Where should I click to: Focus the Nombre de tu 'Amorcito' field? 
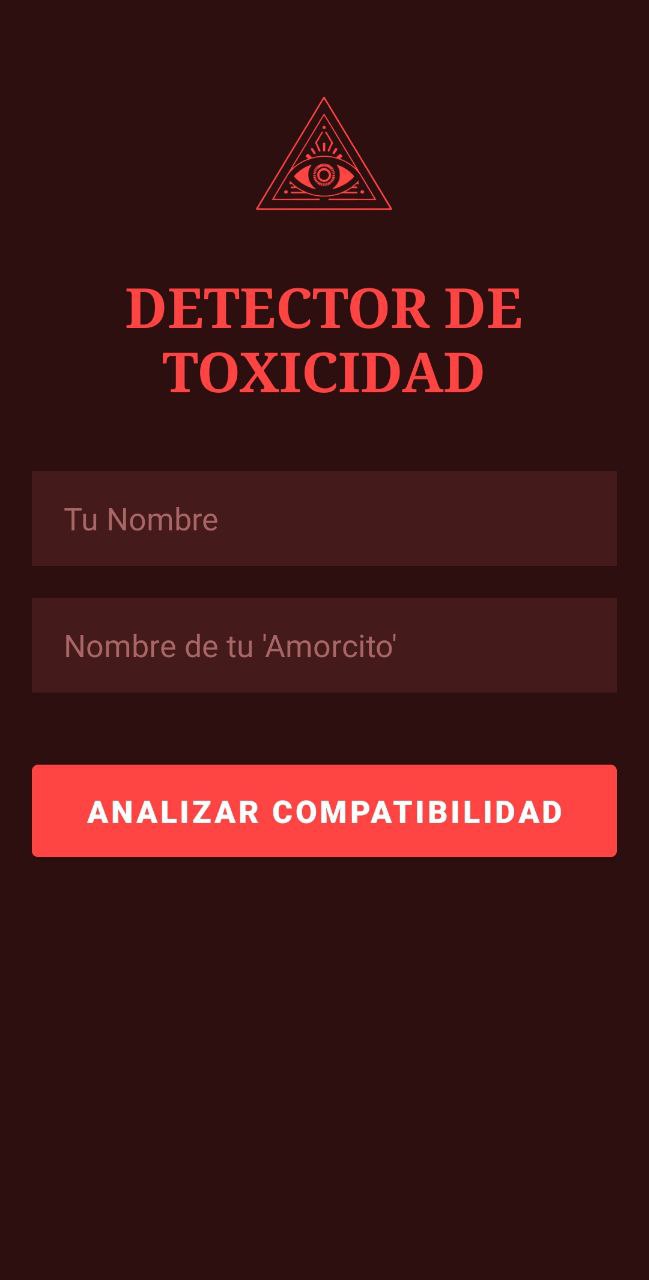[x=324, y=646]
